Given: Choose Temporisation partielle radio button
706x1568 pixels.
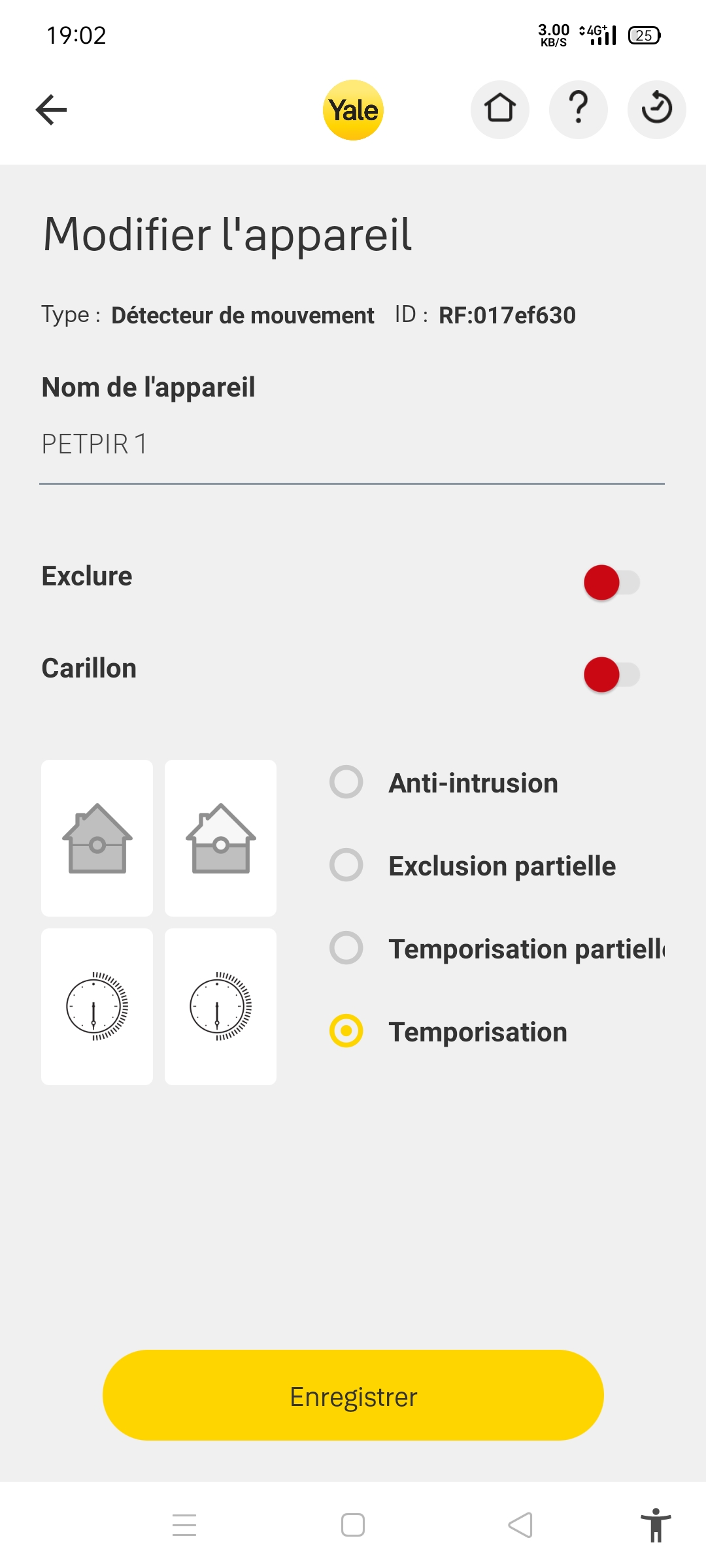Looking at the screenshot, I should 346,948.
